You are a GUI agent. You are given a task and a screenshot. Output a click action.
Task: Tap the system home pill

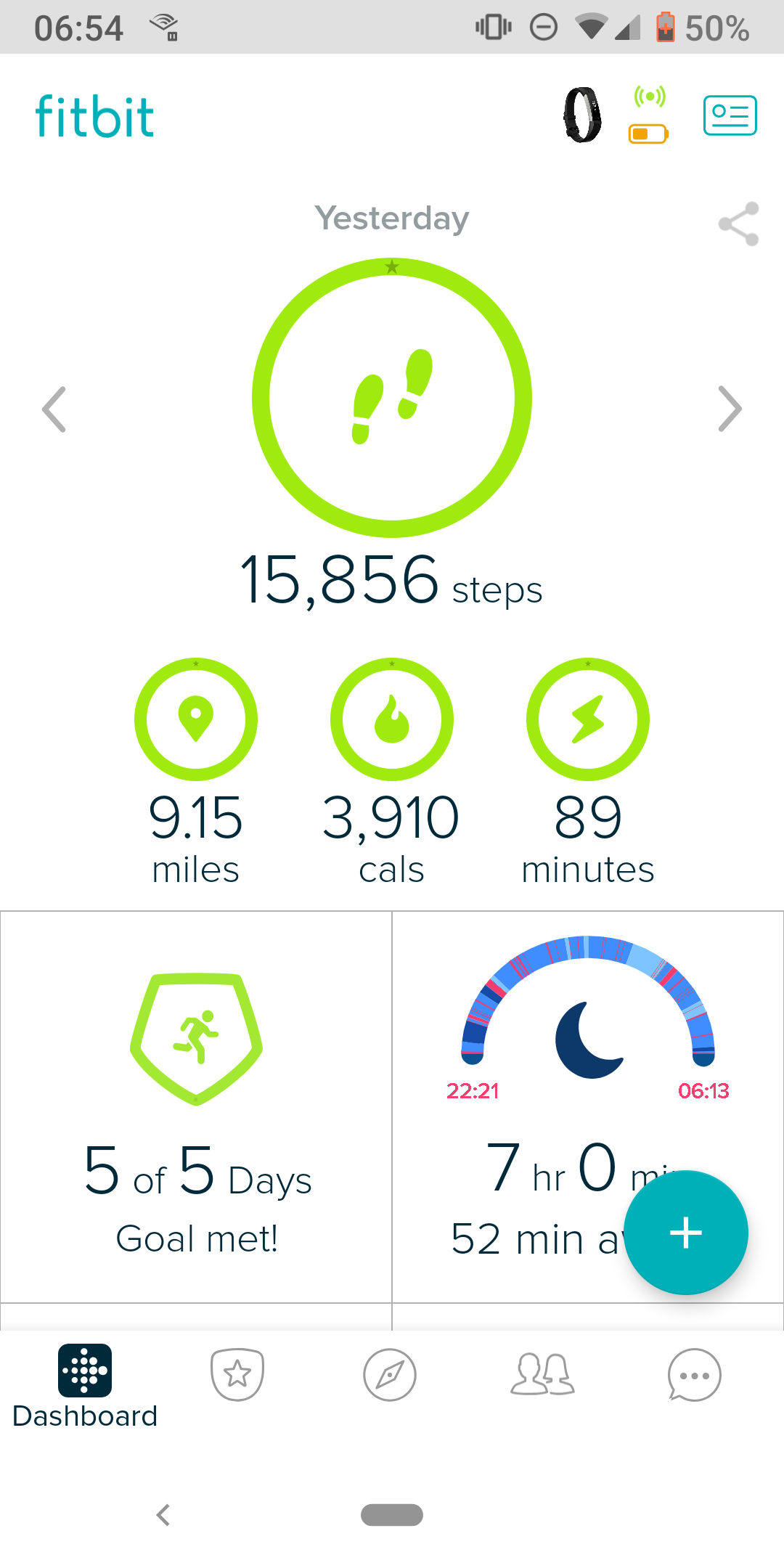coord(392,1515)
